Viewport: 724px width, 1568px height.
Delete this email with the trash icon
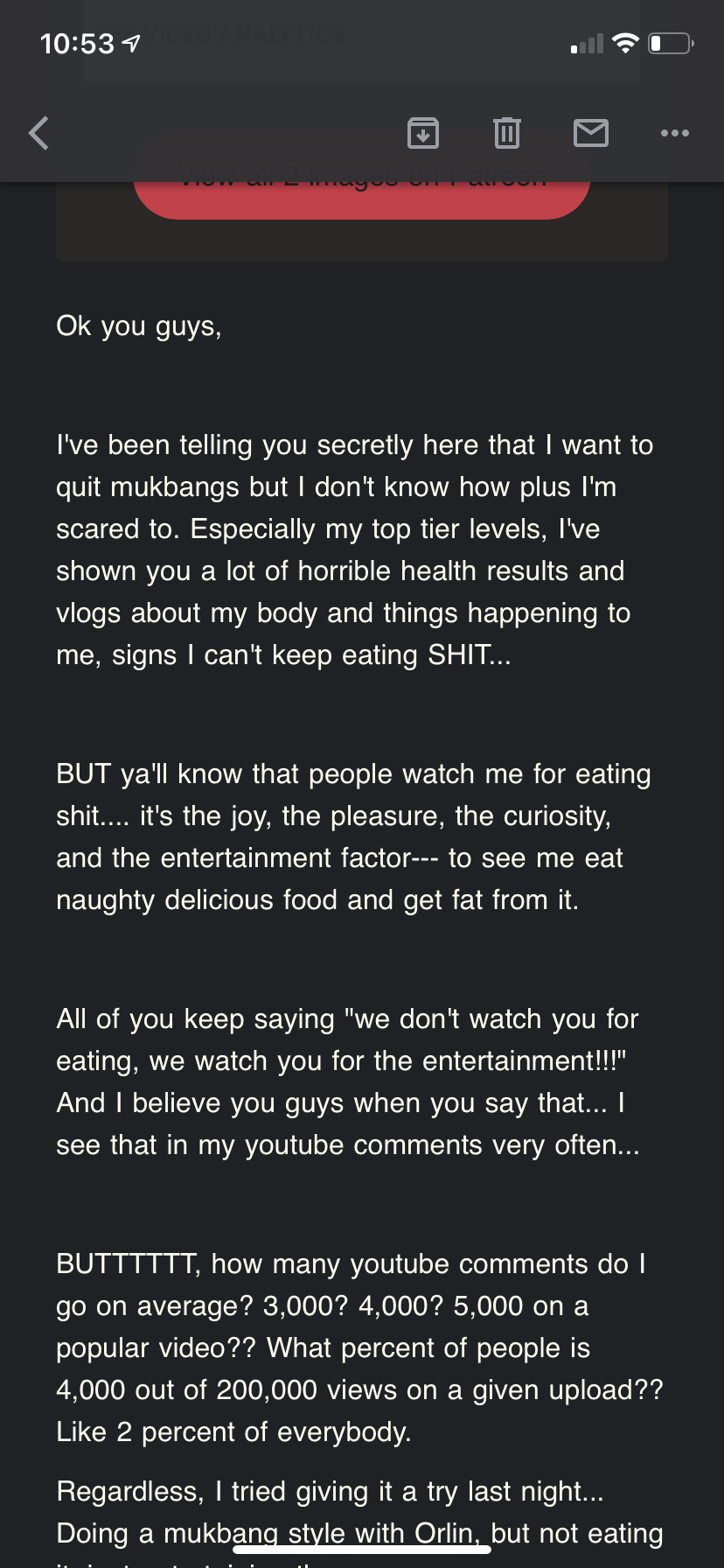coord(507,133)
